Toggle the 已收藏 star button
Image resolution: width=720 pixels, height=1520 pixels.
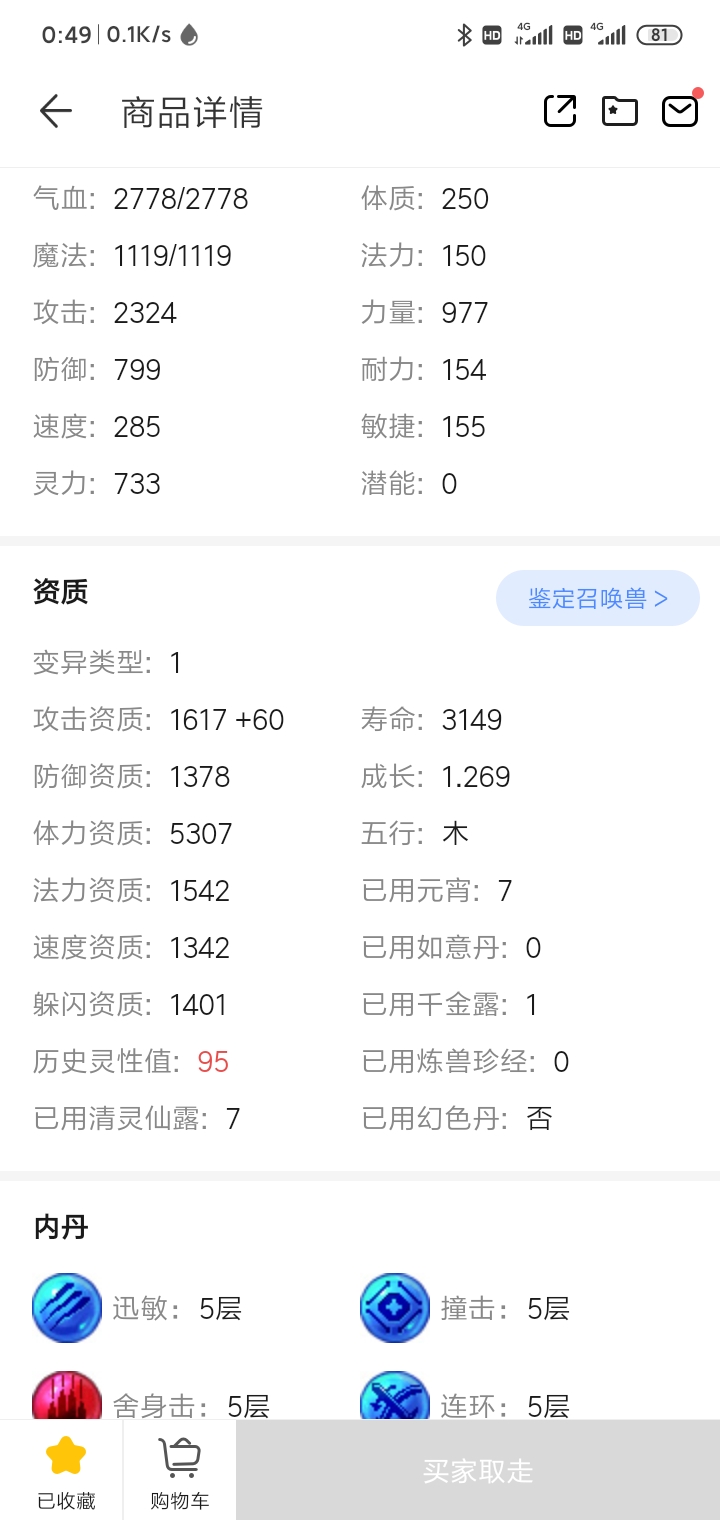pos(66,1471)
